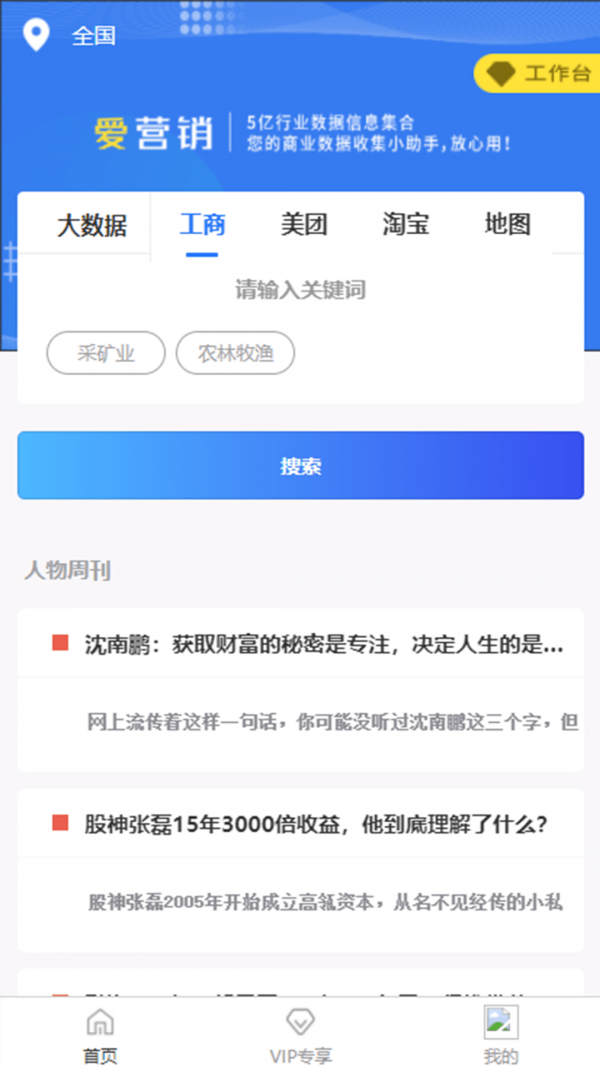Viewport: 600px width, 1067px height.
Task: Go to the 首页 tab
Action: (100, 1035)
